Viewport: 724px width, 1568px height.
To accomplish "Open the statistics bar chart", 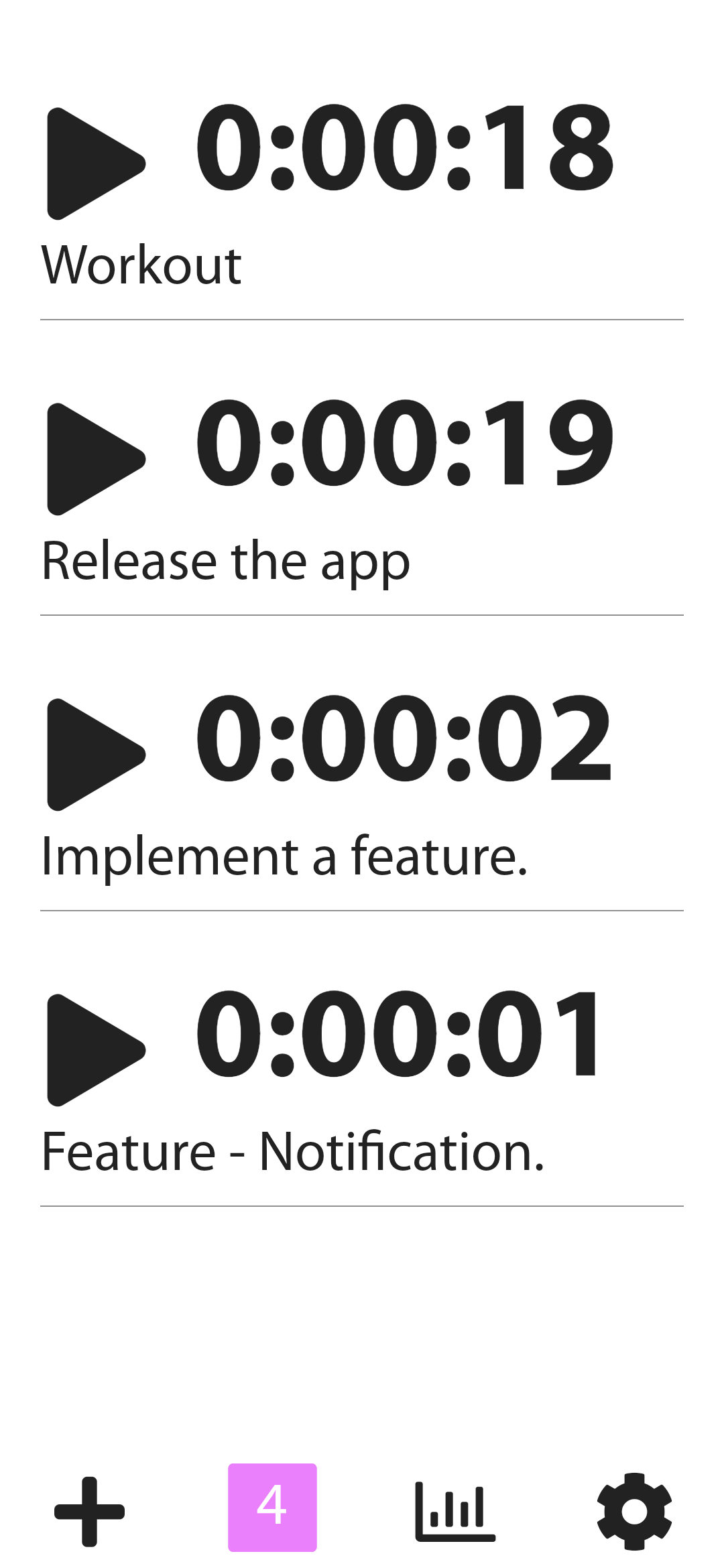I will pyautogui.click(x=455, y=1512).
